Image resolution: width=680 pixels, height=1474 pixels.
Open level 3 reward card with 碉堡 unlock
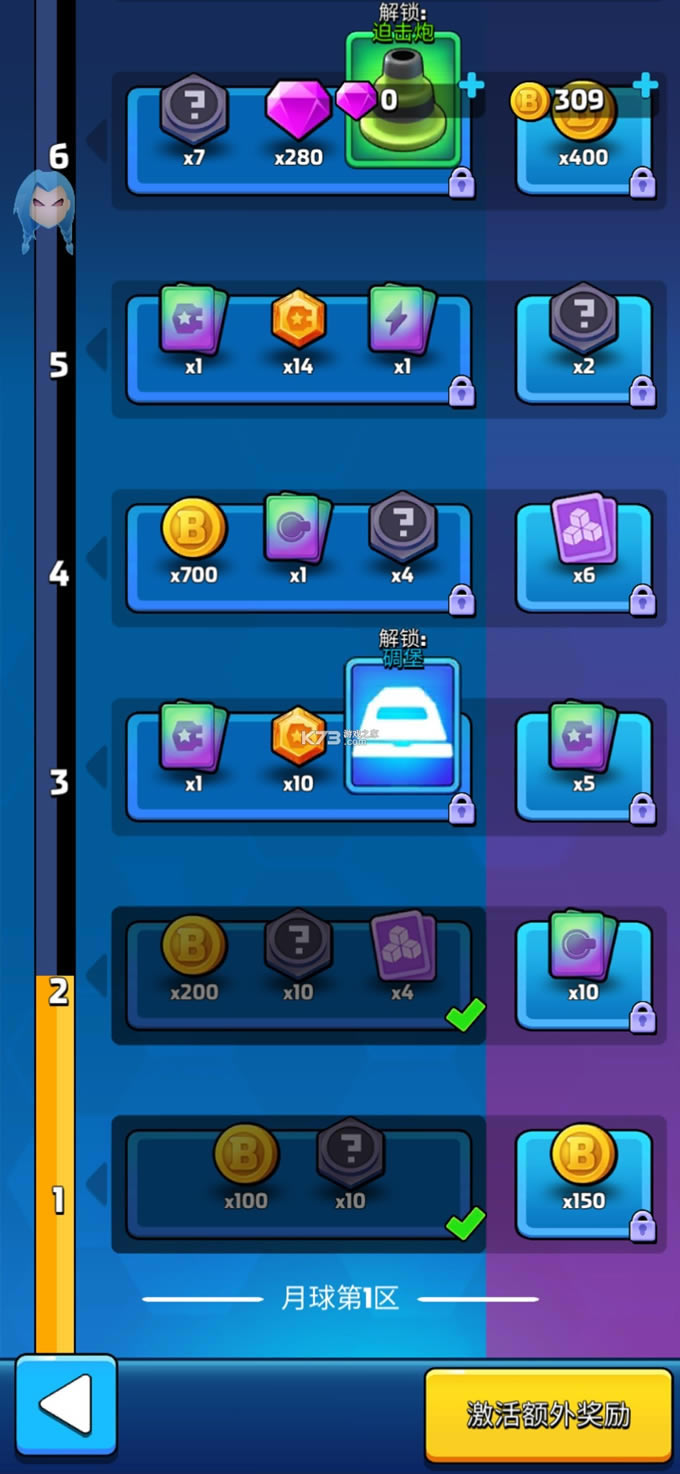tap(298, 766)
